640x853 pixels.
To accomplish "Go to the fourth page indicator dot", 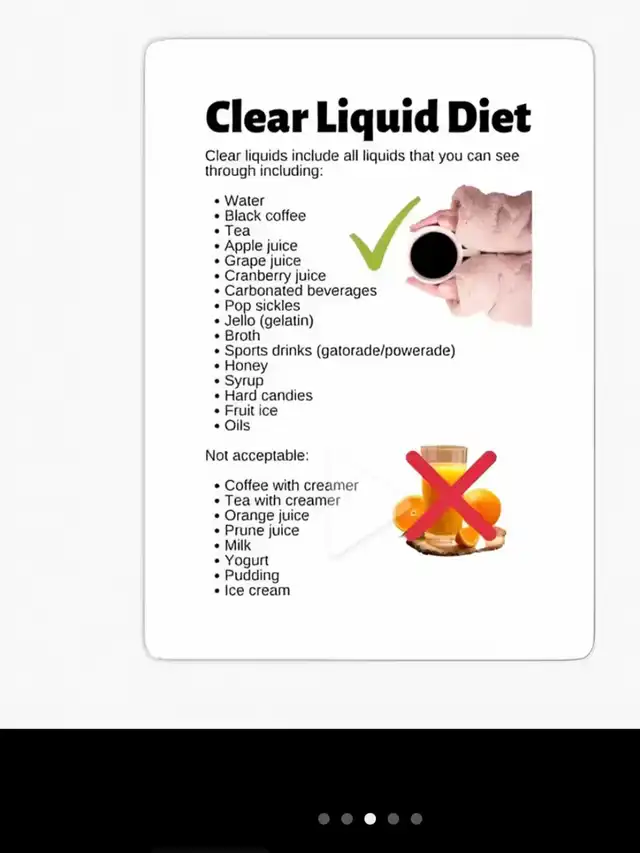I will (393, 819).
